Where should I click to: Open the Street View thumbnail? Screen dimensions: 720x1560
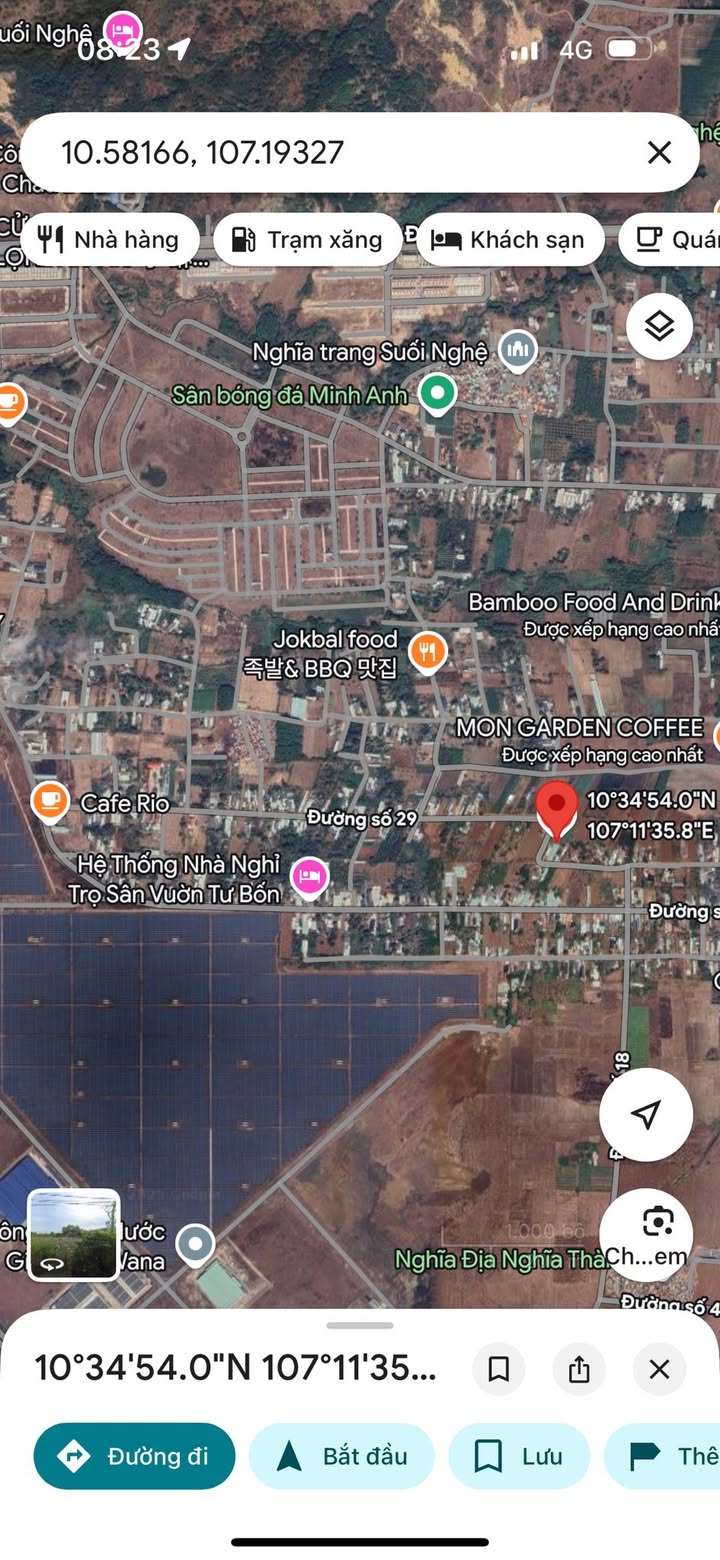coord(74,1234)
